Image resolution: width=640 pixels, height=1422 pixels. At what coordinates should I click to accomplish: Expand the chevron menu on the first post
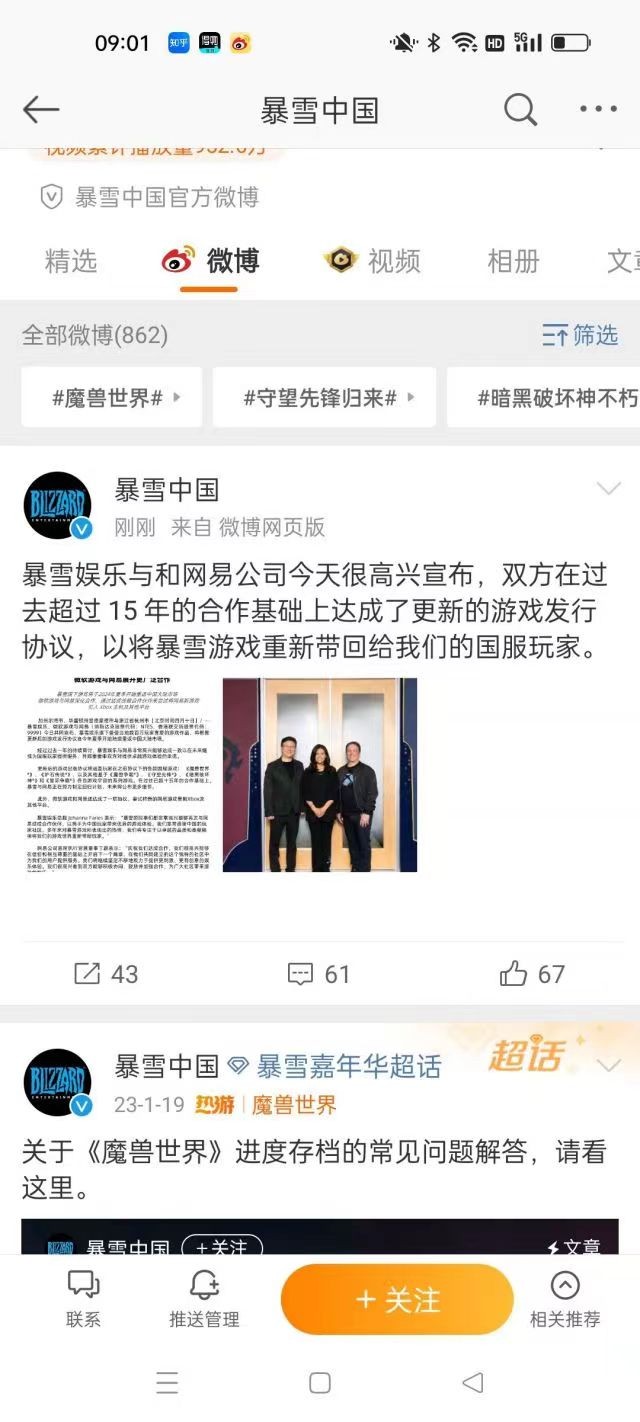point(608,489)
